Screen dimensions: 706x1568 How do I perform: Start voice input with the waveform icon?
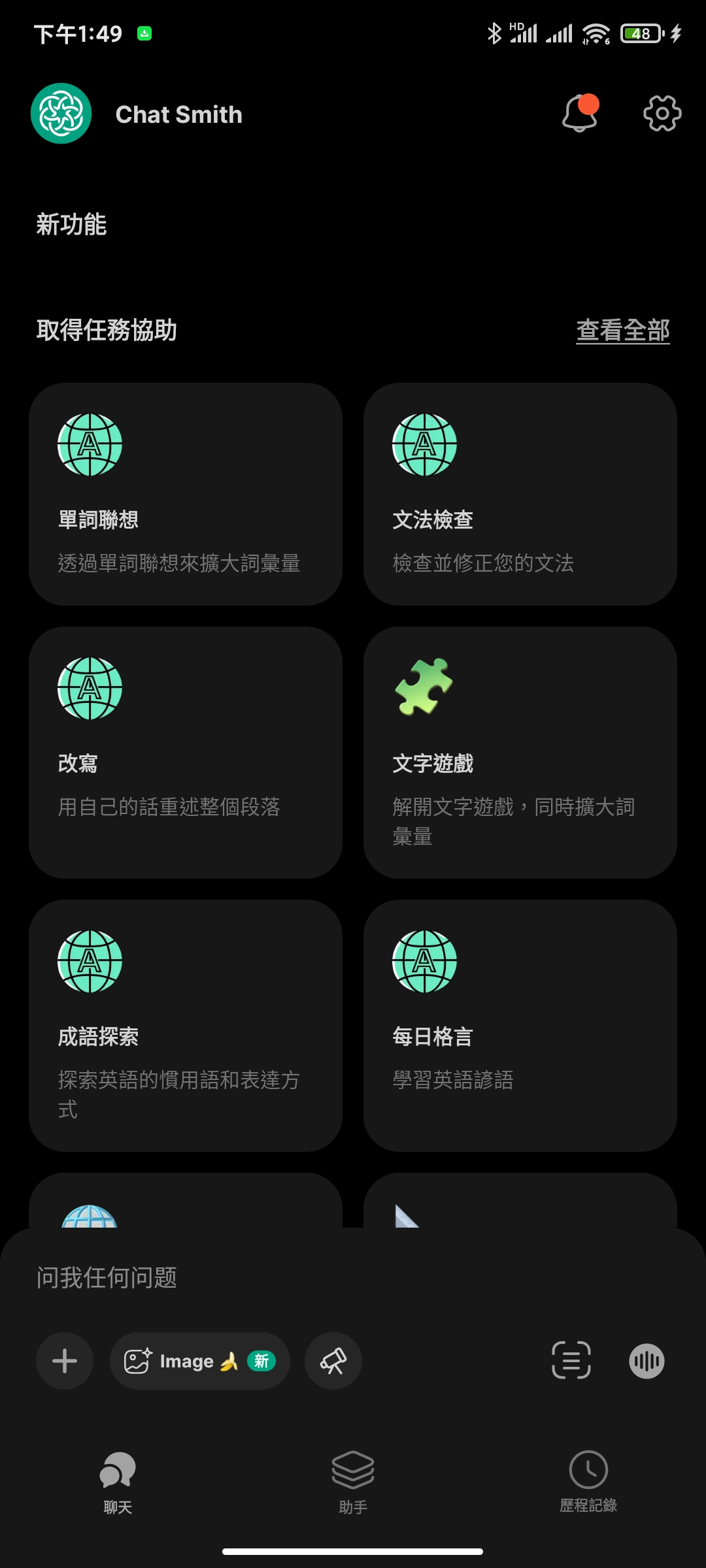[x=647, y=1361]
